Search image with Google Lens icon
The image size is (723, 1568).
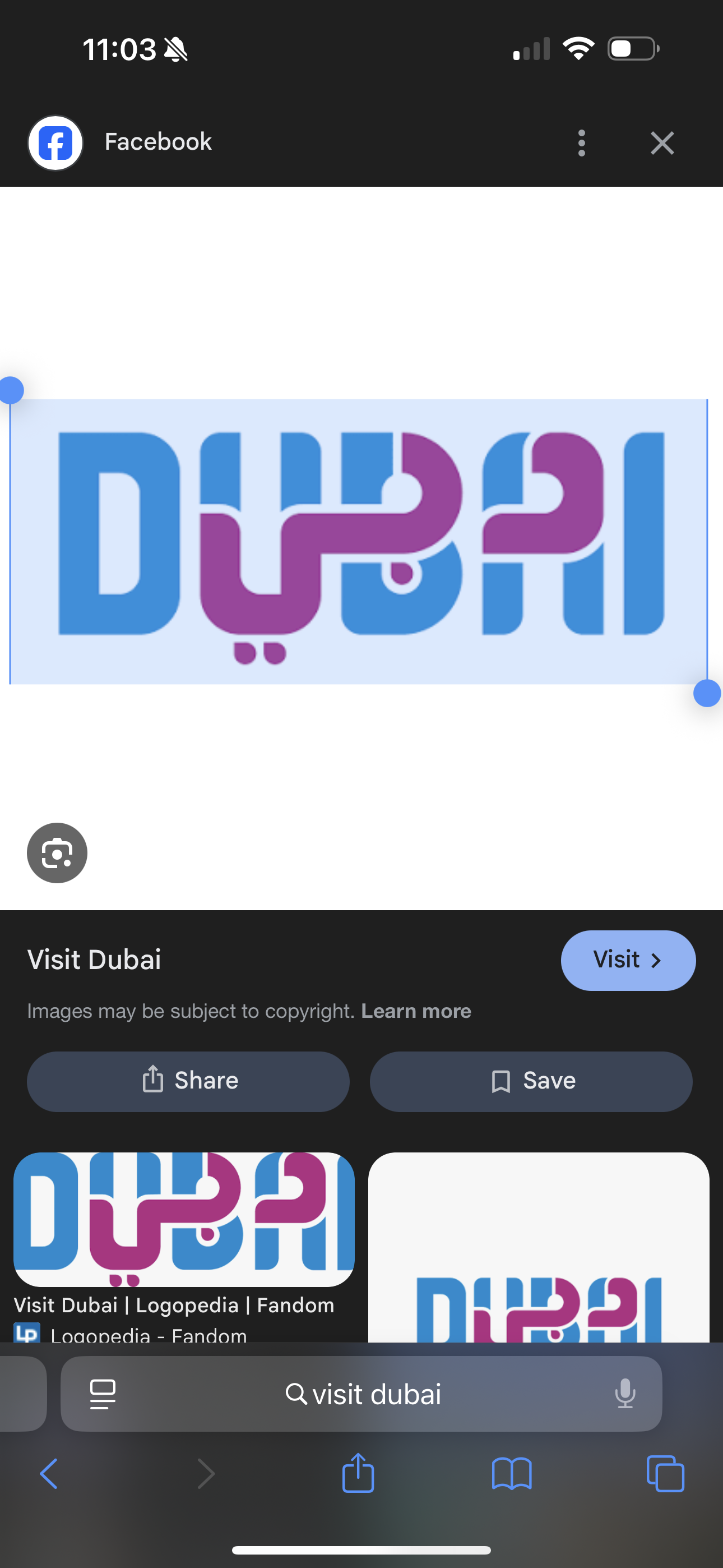57,853
